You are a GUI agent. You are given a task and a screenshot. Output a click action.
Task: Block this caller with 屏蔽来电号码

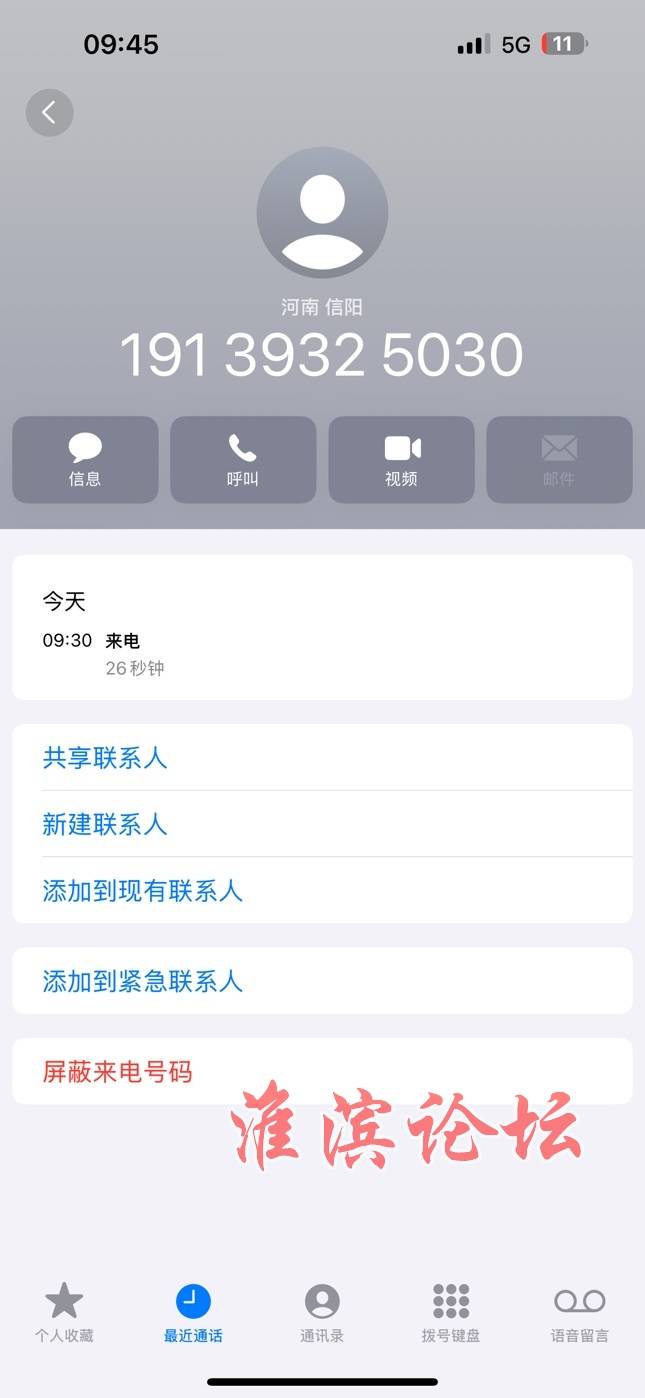point(322,1071)
